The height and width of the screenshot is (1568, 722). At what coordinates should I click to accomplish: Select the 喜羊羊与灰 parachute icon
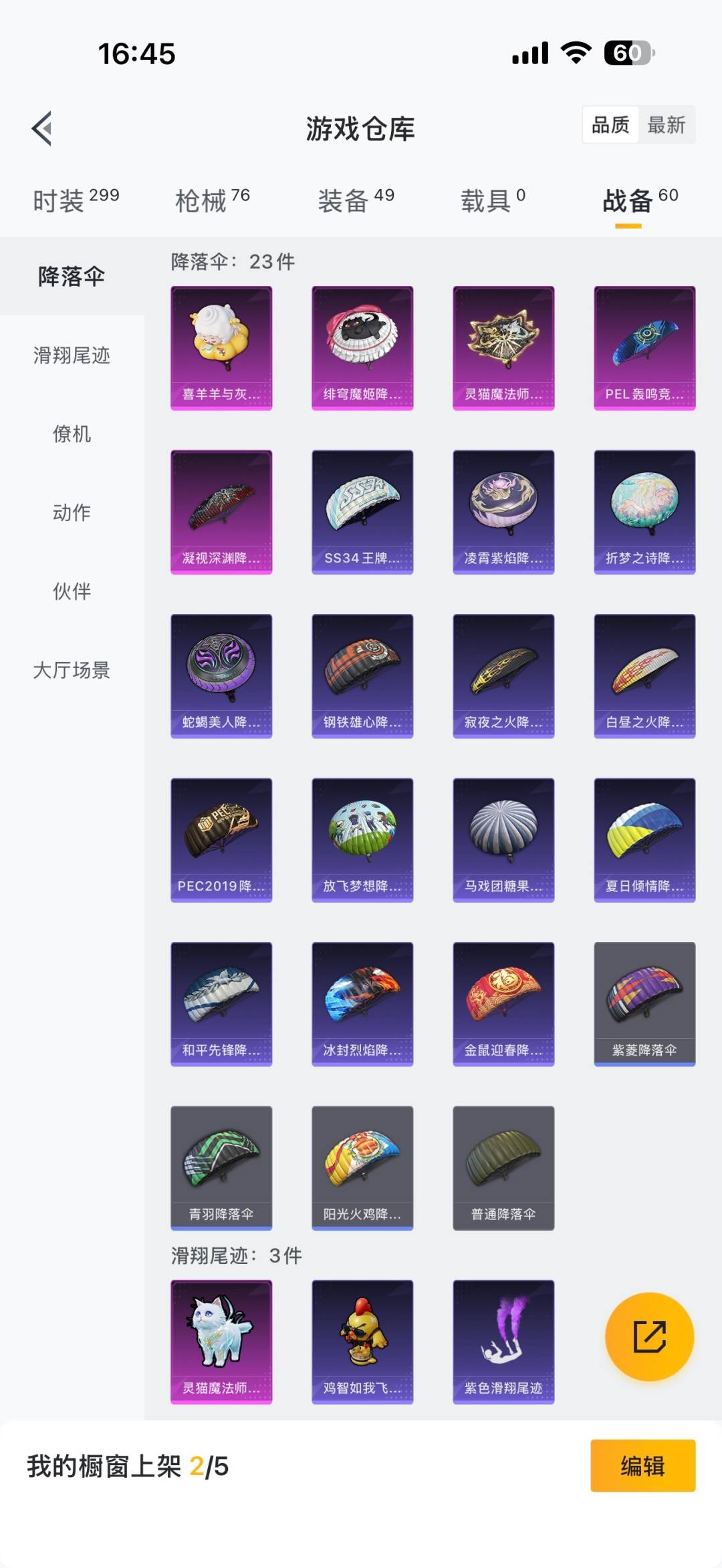point(221,346)
